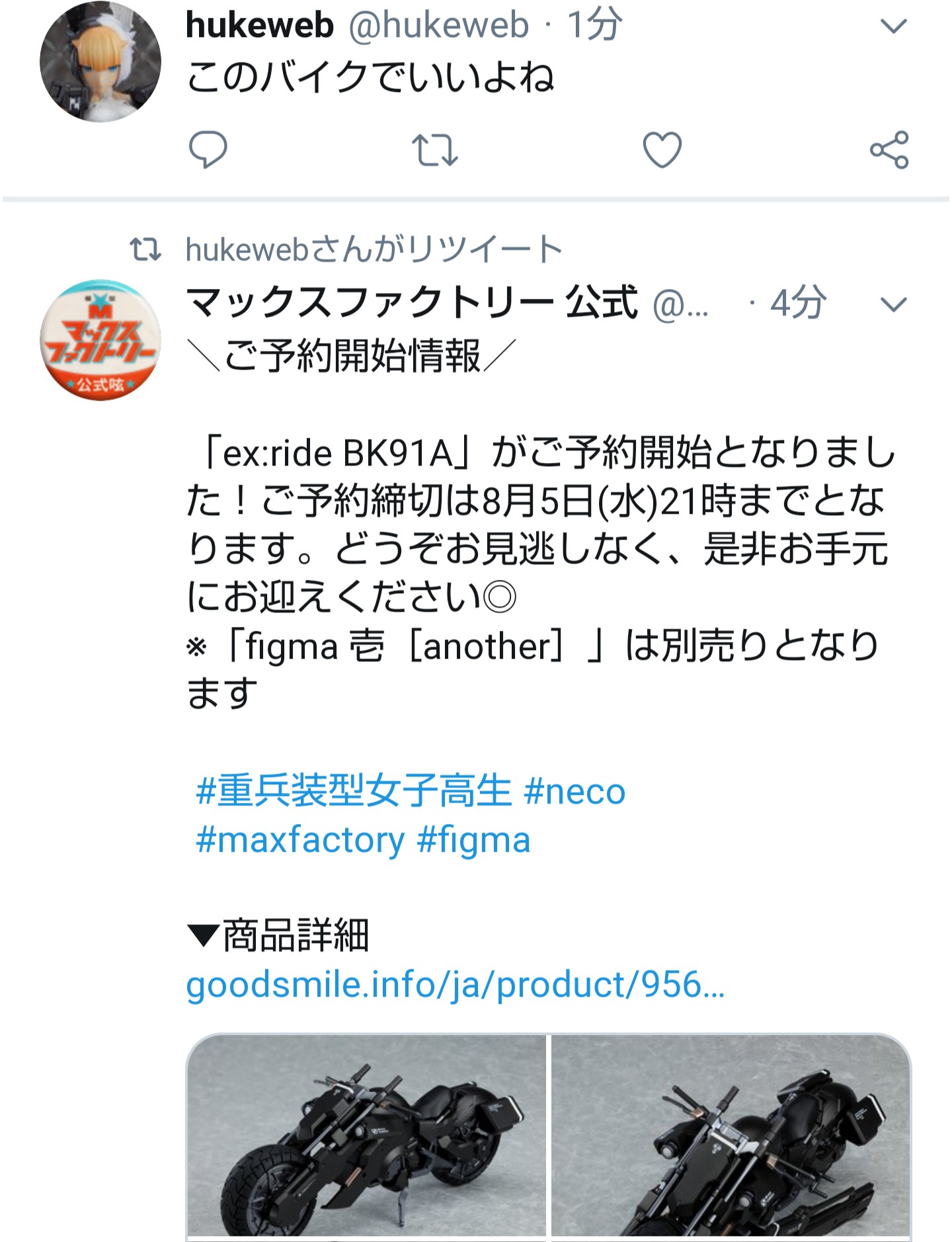Expand the chevron menu on hukeweb's tweet
Screen dimensions: 952x1242
click(x=894, y=26)
